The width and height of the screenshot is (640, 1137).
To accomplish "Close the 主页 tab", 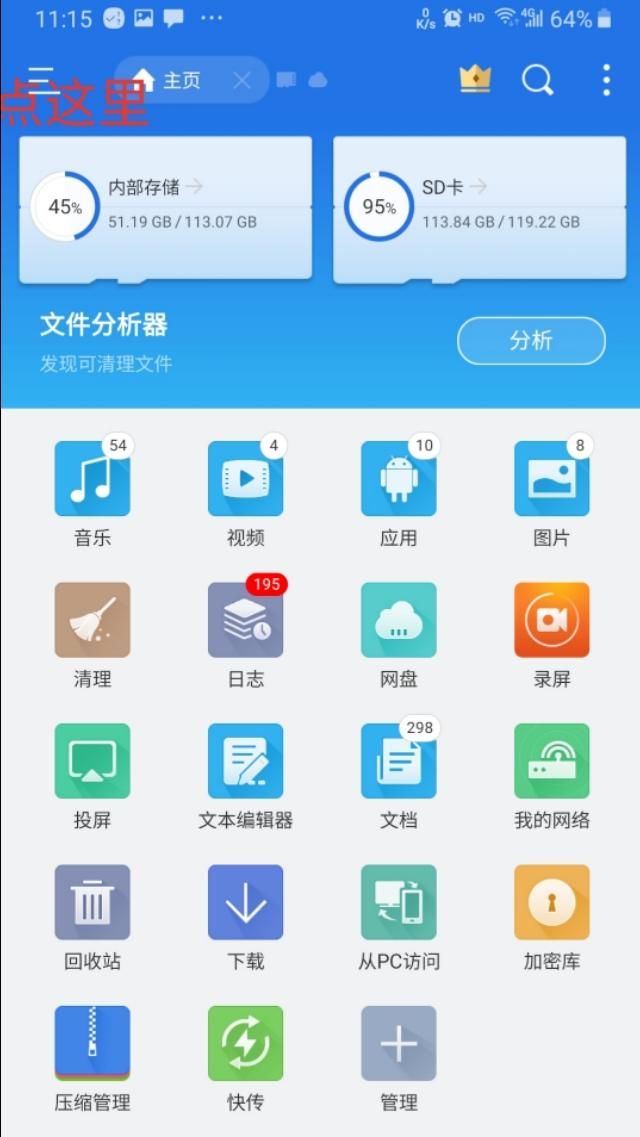I will 242,80.
